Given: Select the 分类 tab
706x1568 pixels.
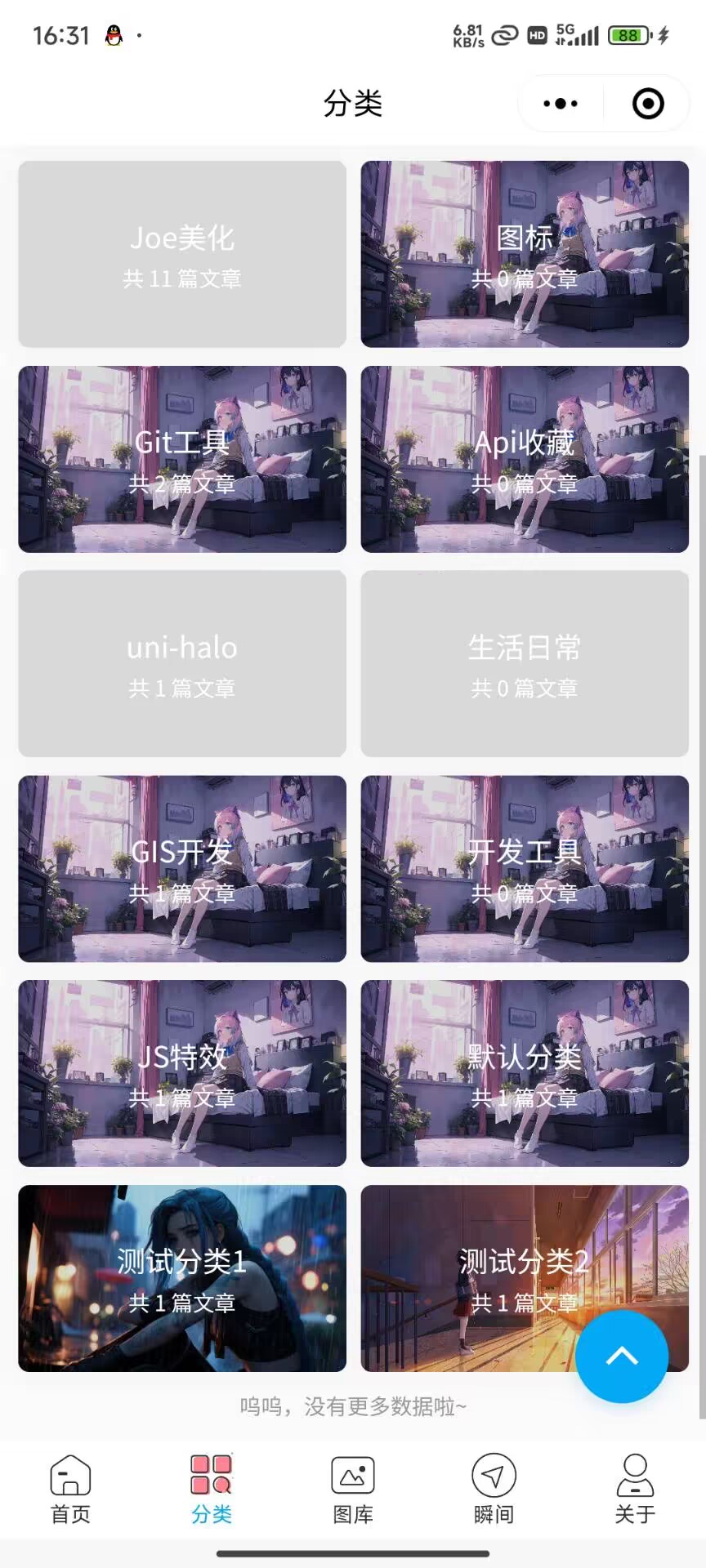Looking at the screenshot, I should (212, 1490).
